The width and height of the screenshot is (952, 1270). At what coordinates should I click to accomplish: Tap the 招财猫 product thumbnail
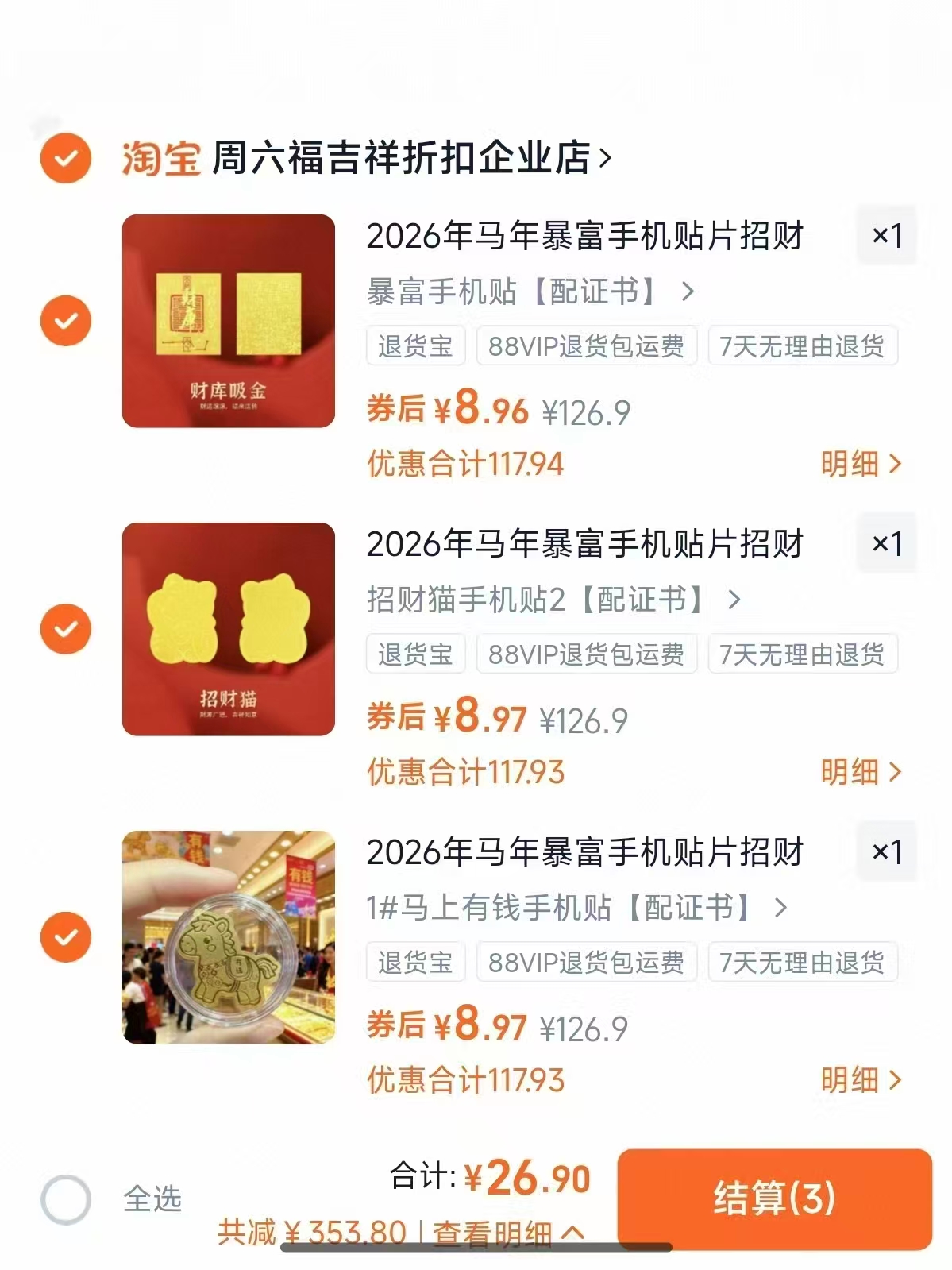click(230, 629)
